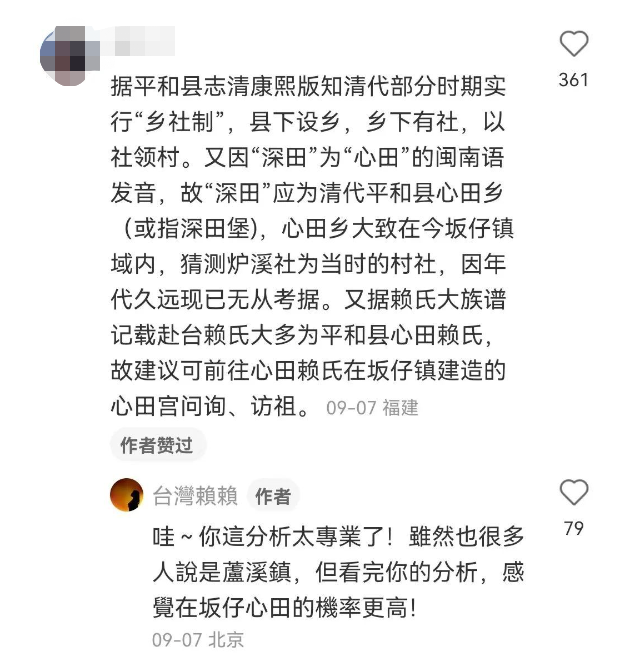Like the comment with 361 likes
This screenshot has height=662, width=638.
574,45
